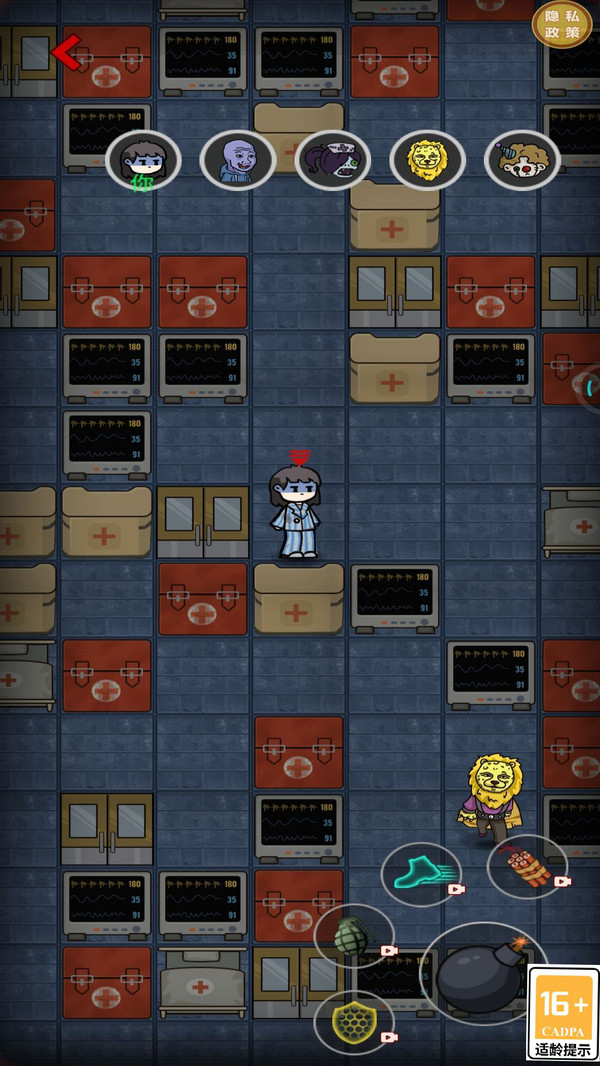Select the yellow lion character avatar
600x1066 pixels.
(x=427, y=160)
